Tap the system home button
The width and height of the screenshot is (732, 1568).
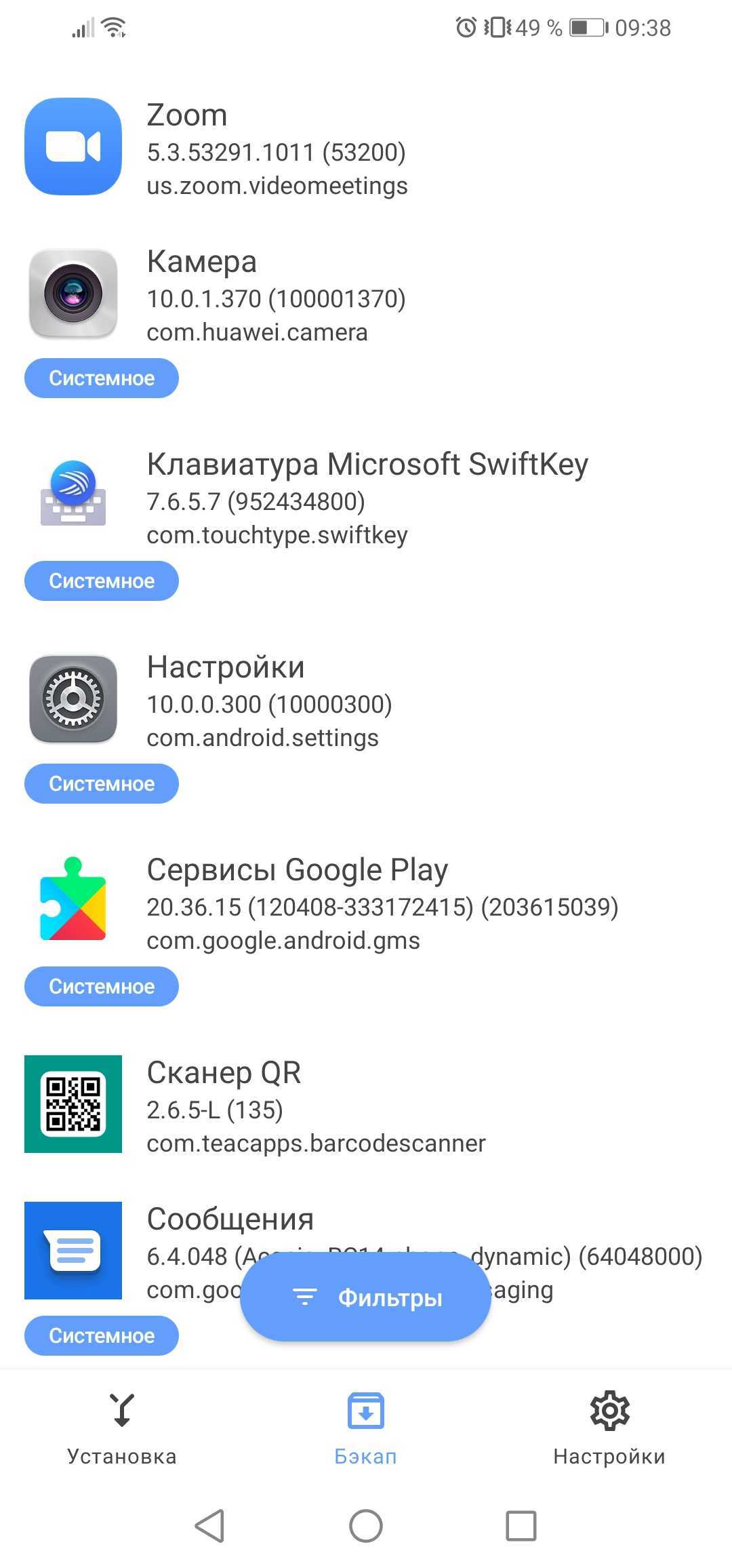click(366, 1526)
